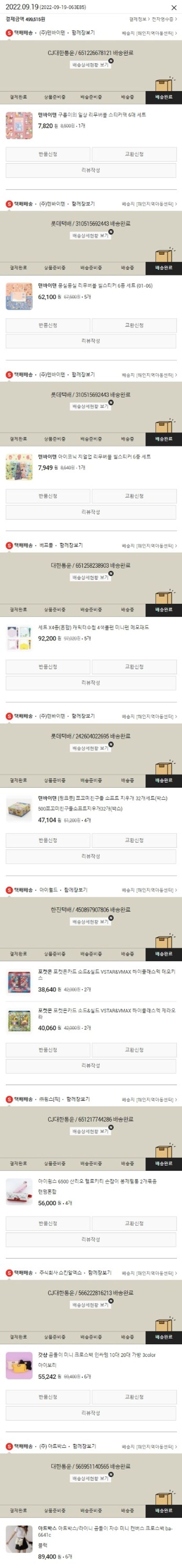Image resolution: width=182 pixels, height=1568 pixels.
Task: Open the 전자영수증 electronic receipt link
Action: [x=164, y=19]
